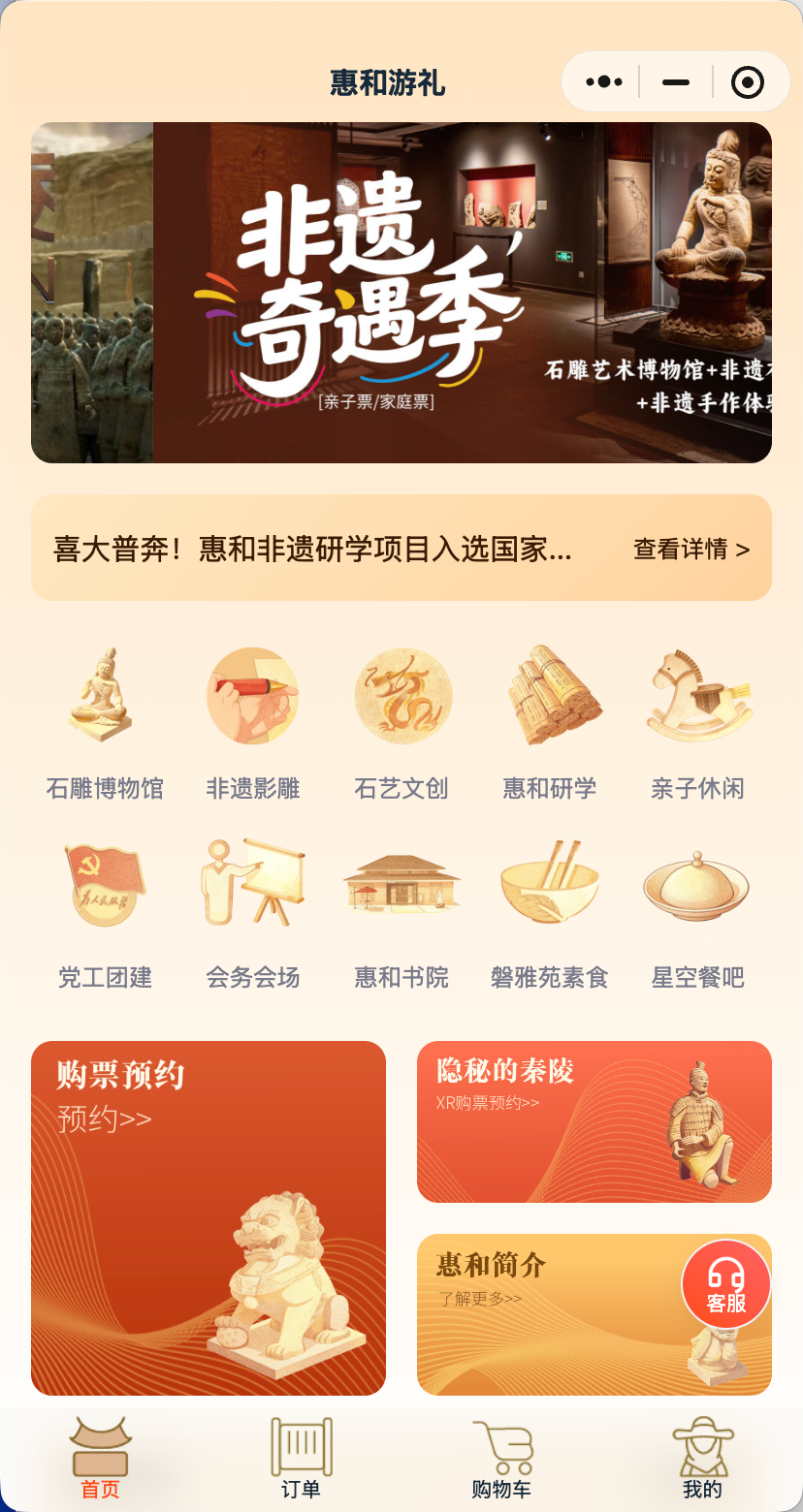Select 磐雅苑素食

click(x=549, y=911)
